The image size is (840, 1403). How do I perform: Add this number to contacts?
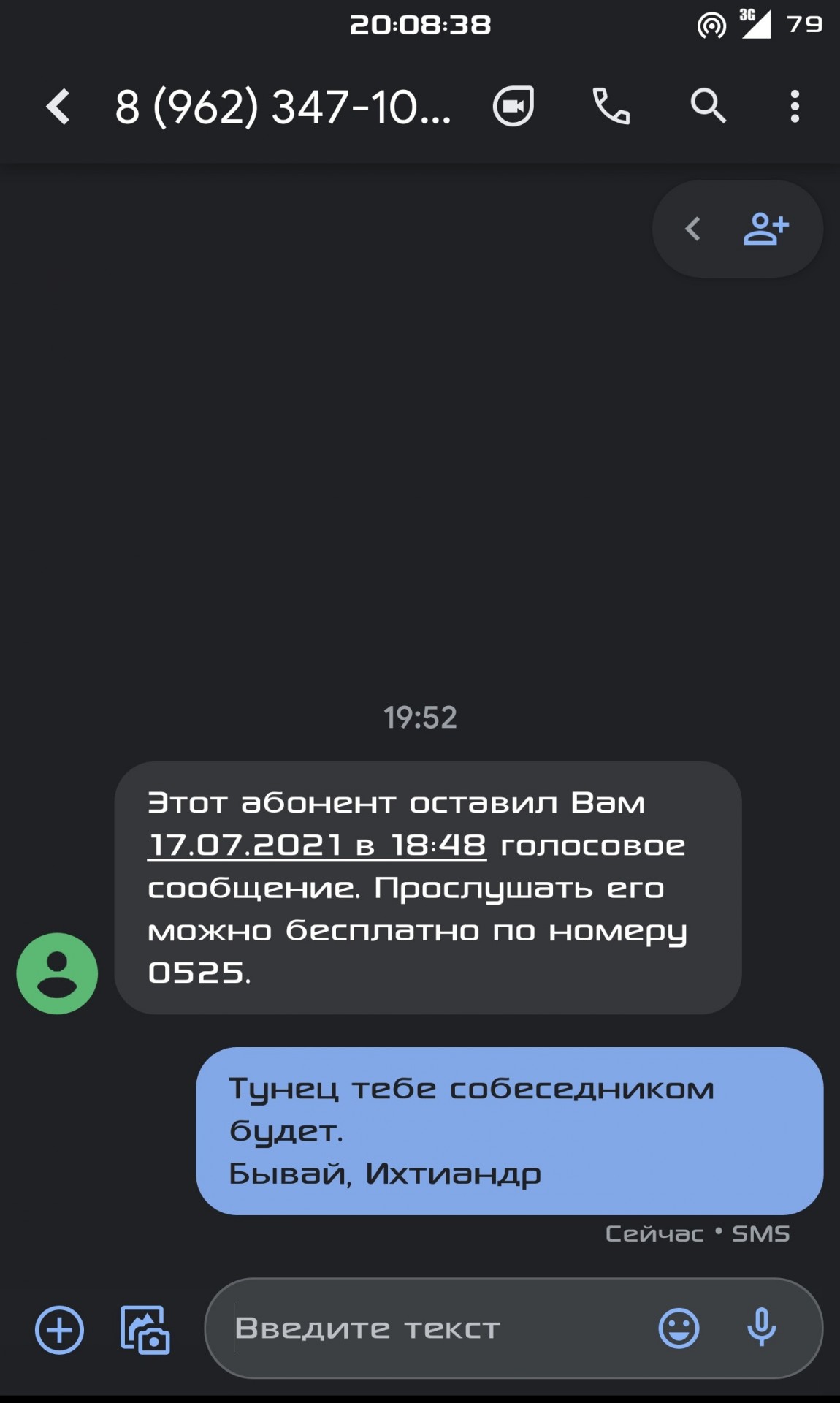coord(765,229)
